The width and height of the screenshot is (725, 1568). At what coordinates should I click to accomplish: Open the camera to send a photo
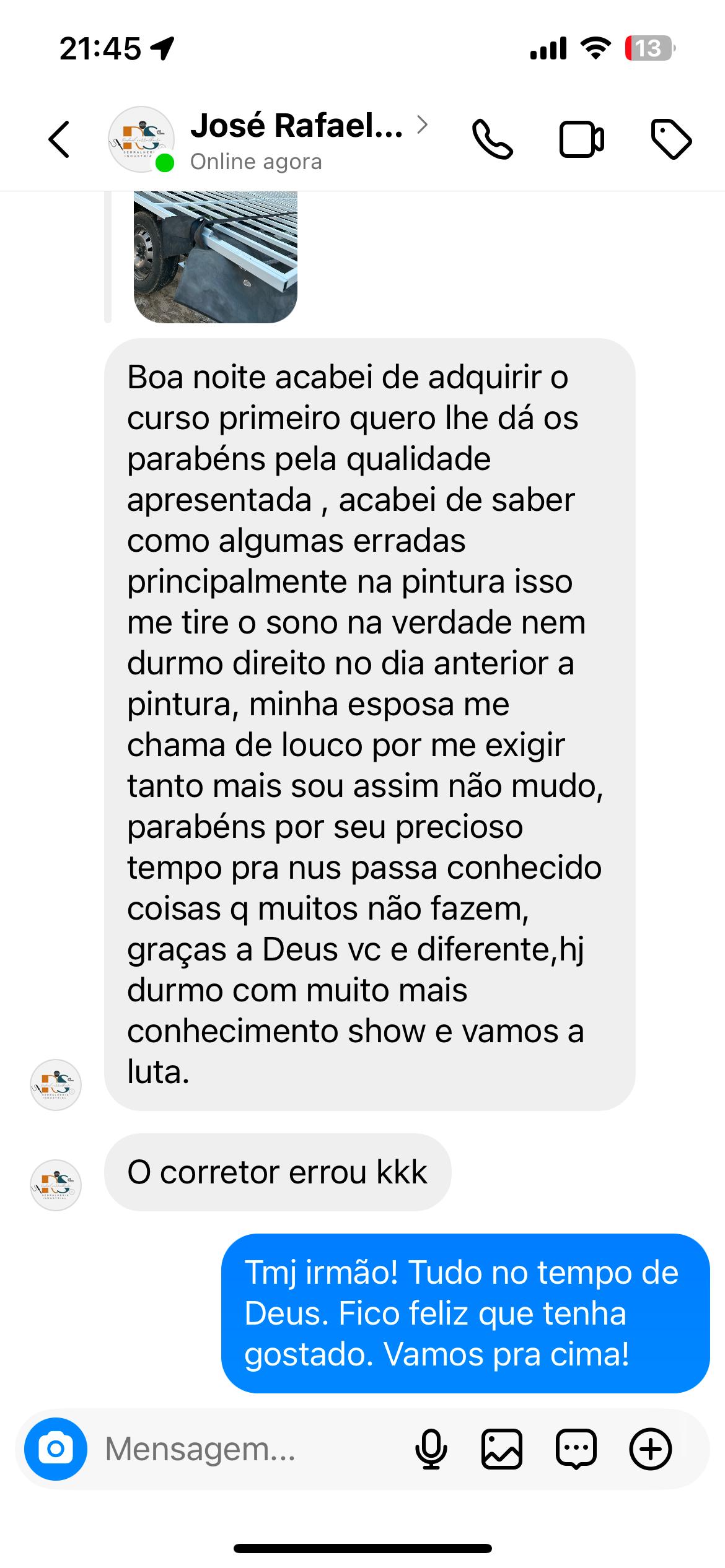pos(56,1448)
